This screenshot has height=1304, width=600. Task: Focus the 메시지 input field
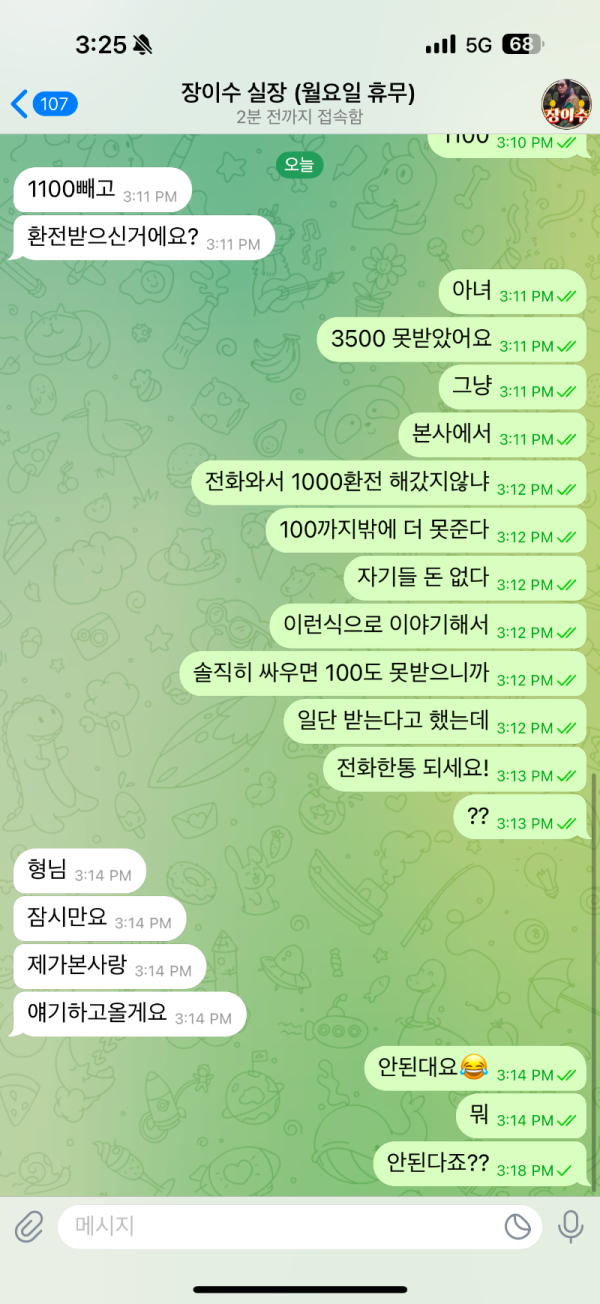click(x=280, y=1226)
